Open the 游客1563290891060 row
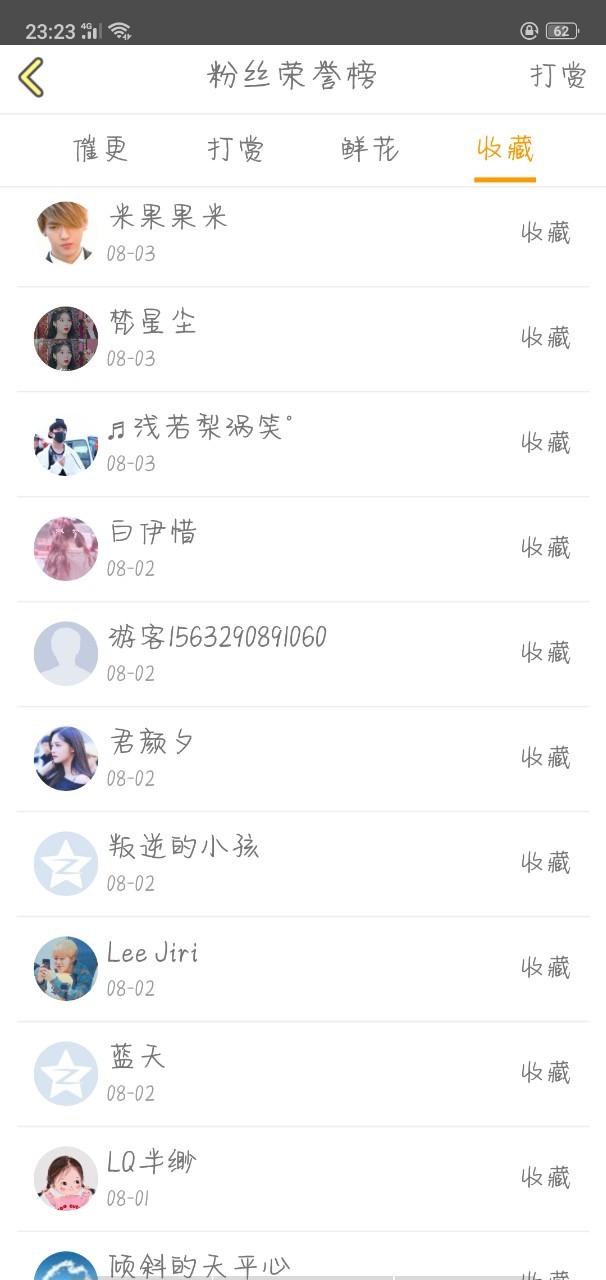This screenshot has width=606, height=1280. pyautogui.click(x=302, y=654)
